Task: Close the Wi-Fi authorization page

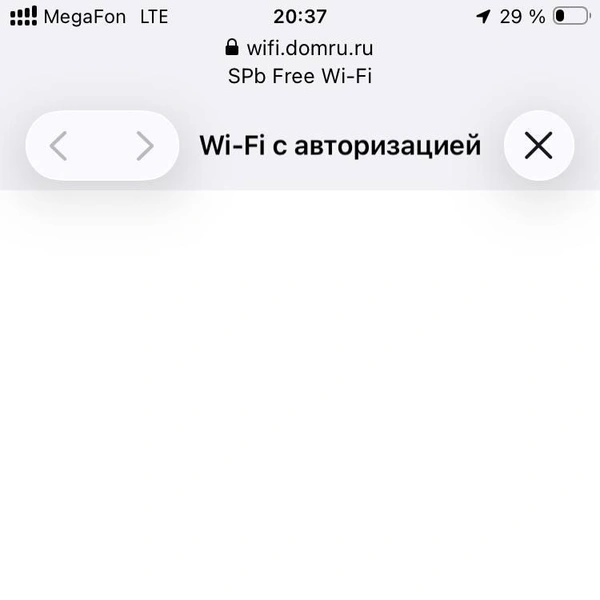Action: click(538, 146)
